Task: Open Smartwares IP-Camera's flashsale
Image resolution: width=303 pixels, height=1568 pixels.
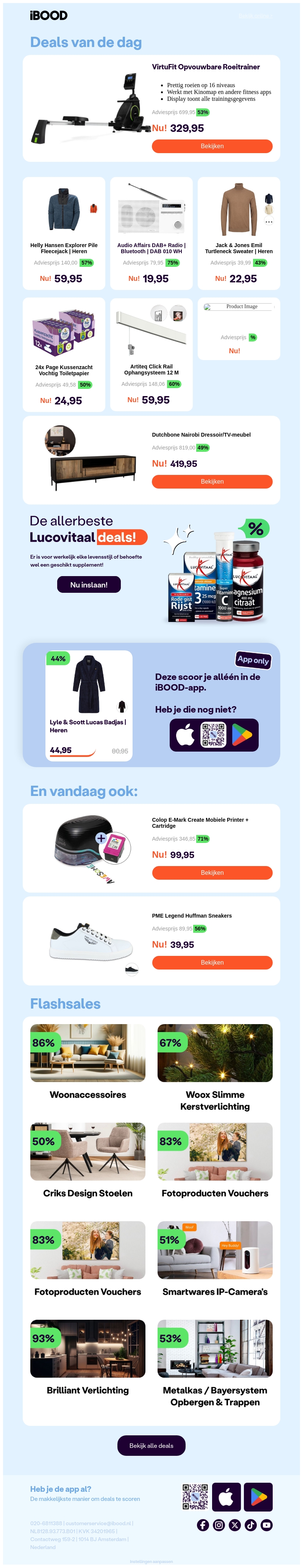Action: click(x=215, y=1259)
